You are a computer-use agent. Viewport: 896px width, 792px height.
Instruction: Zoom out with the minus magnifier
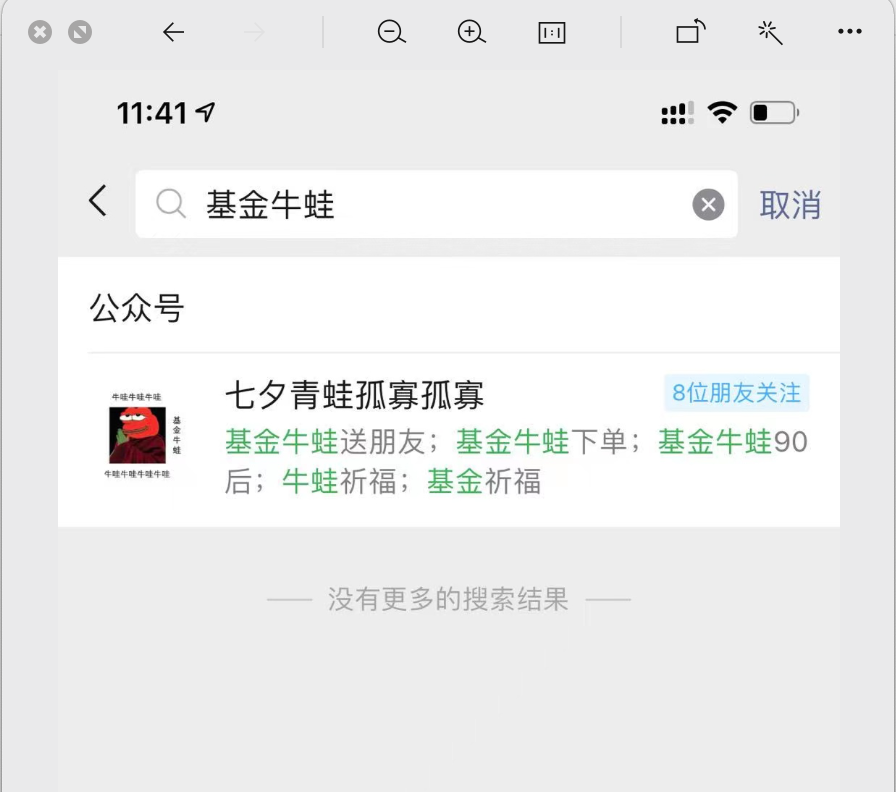391,32
